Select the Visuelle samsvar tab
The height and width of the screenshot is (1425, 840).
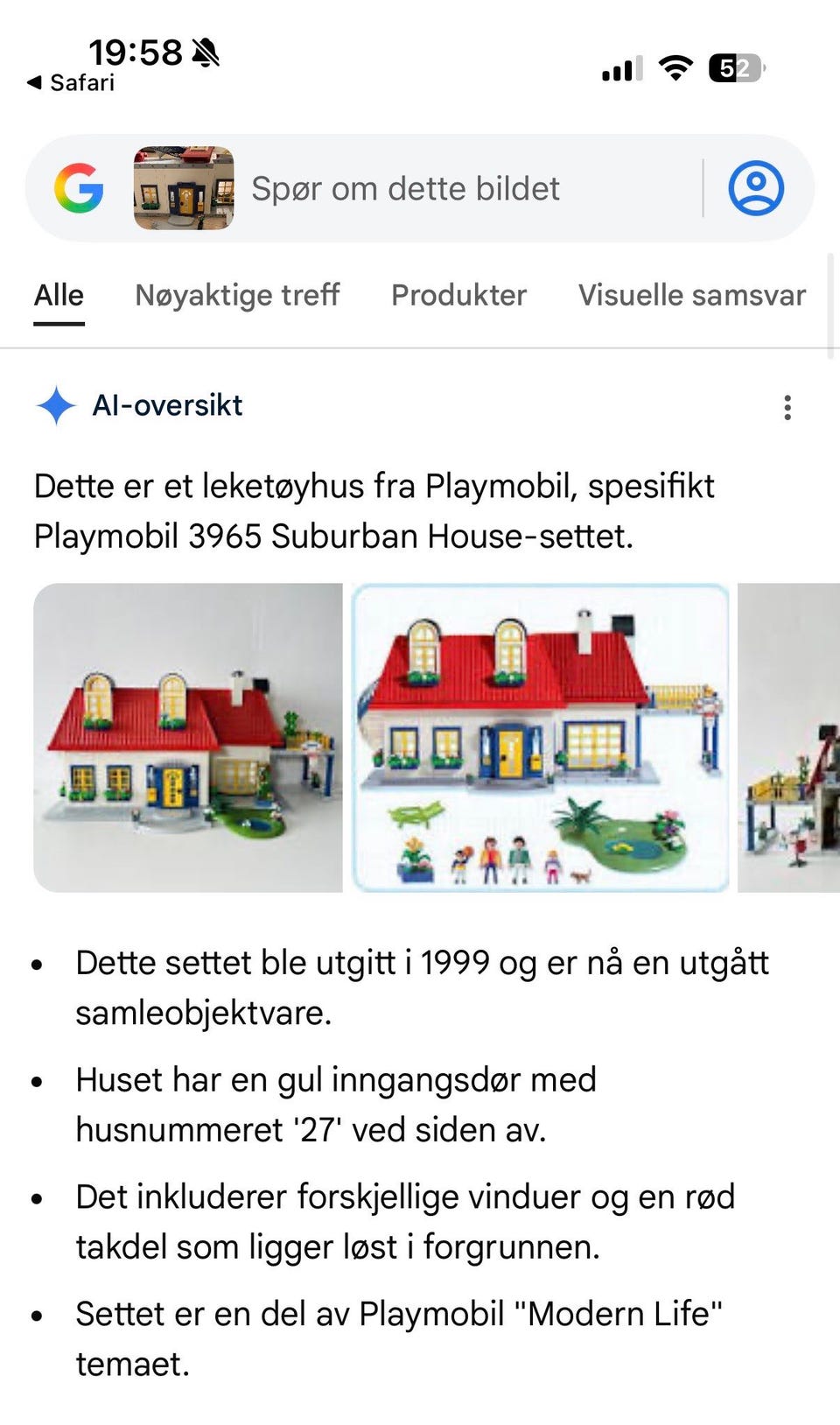691,295
